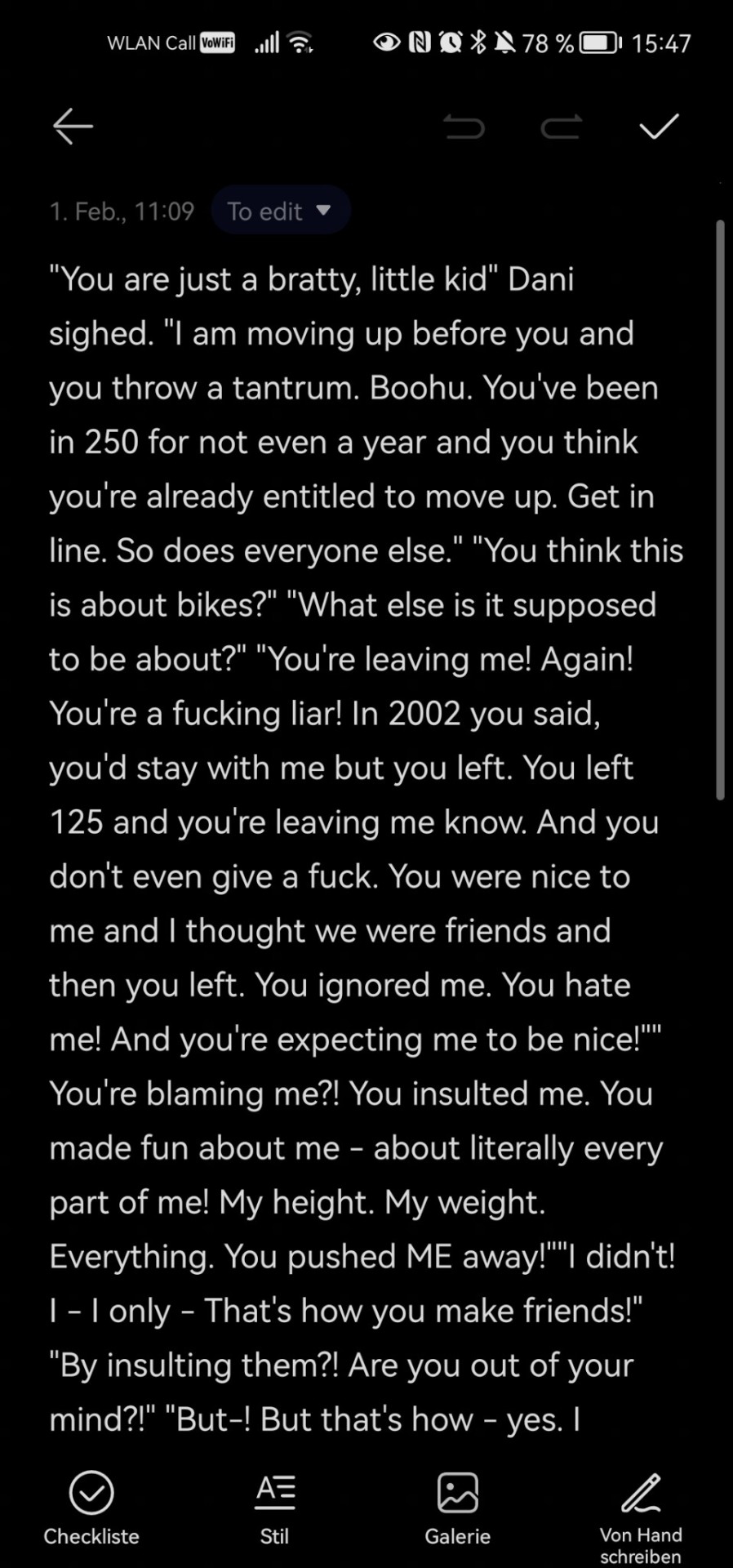Insert an image from Galerie

click(457, 1508)
